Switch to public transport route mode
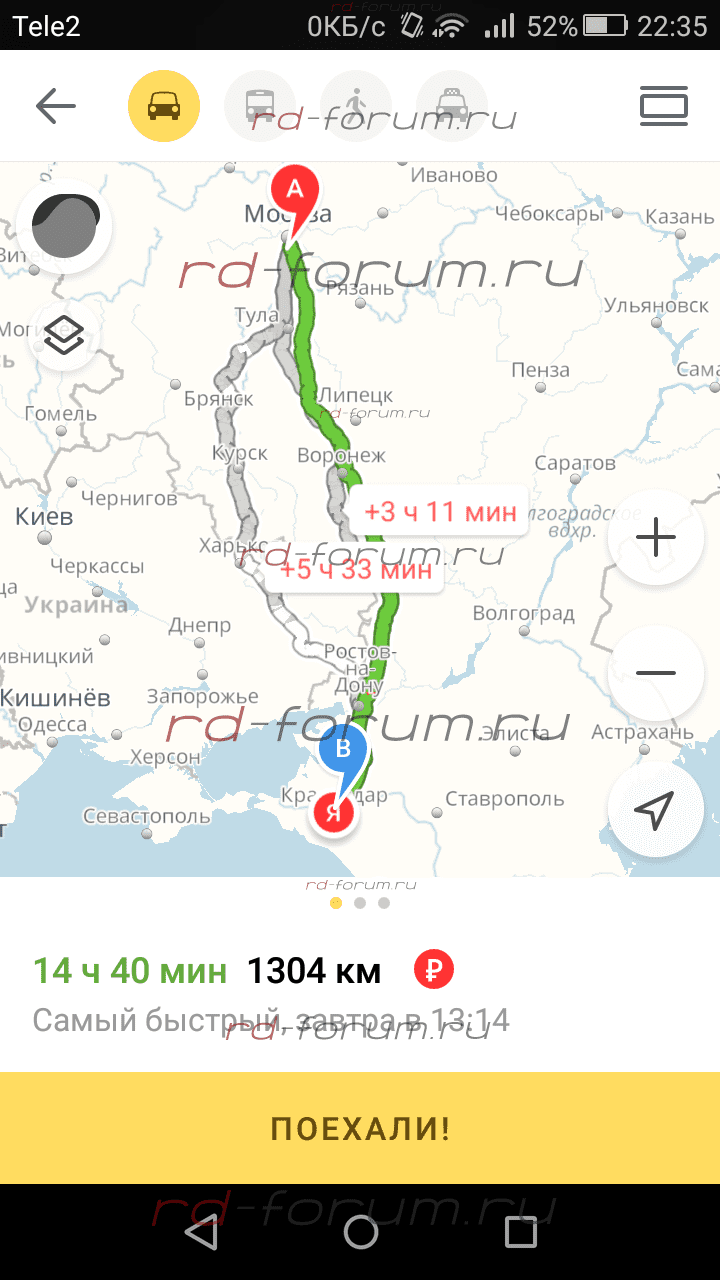 tap(260, 106)
